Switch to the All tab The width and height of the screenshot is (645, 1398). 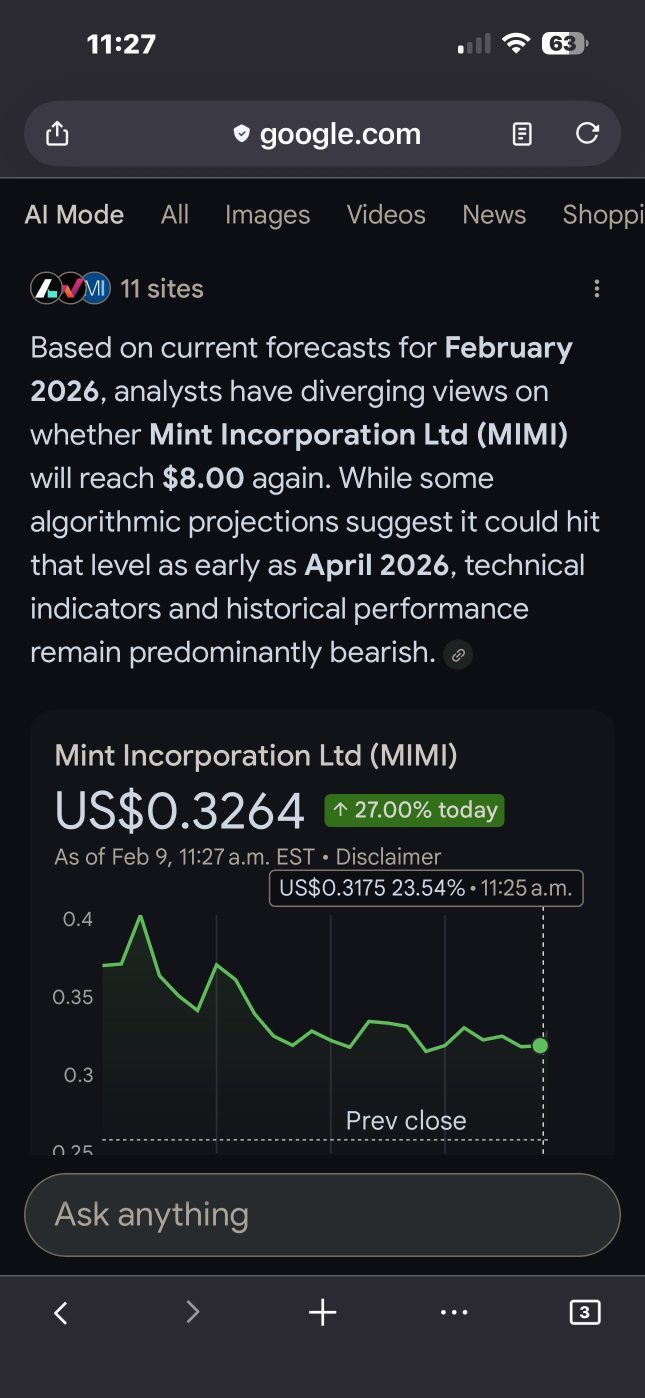point(175,215)
